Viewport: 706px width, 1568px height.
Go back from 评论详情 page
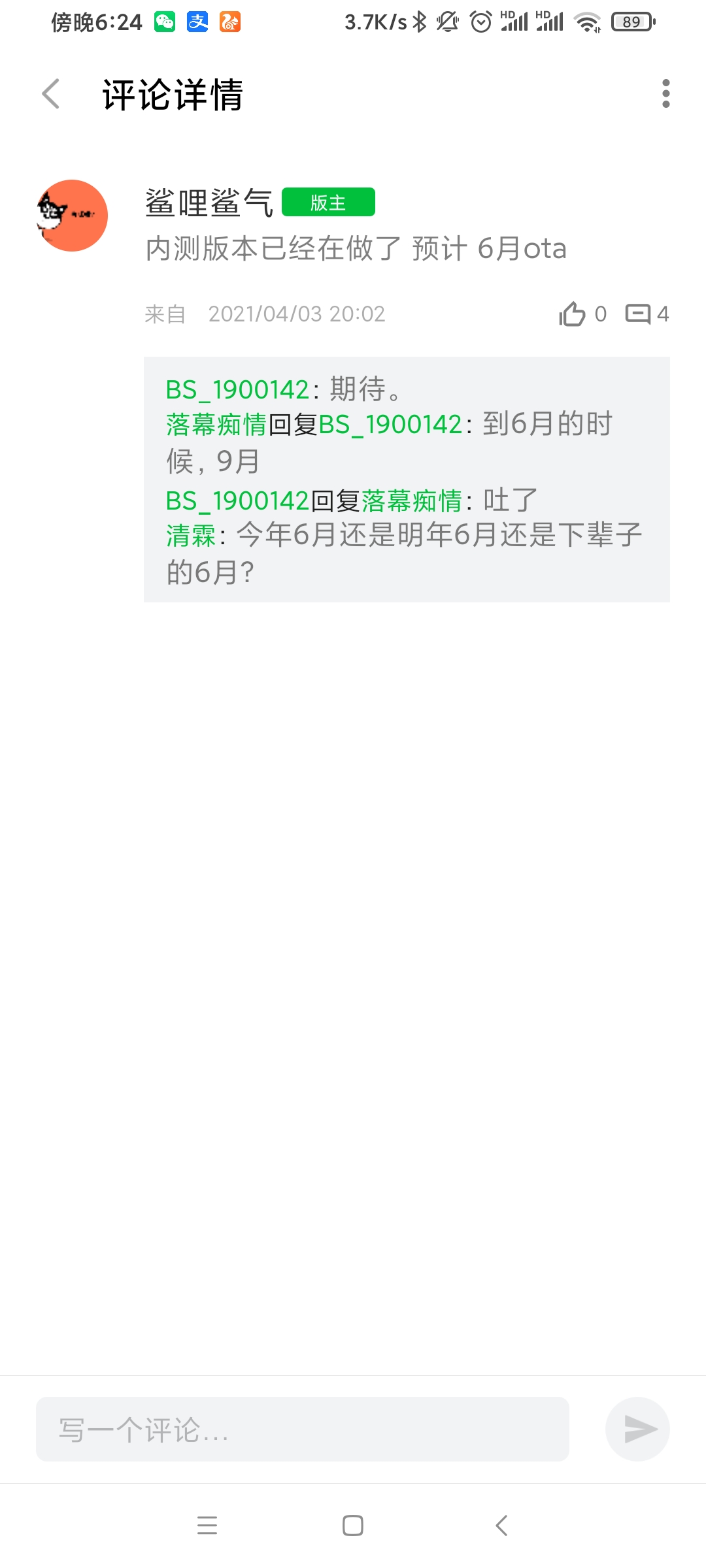[51, 94]
